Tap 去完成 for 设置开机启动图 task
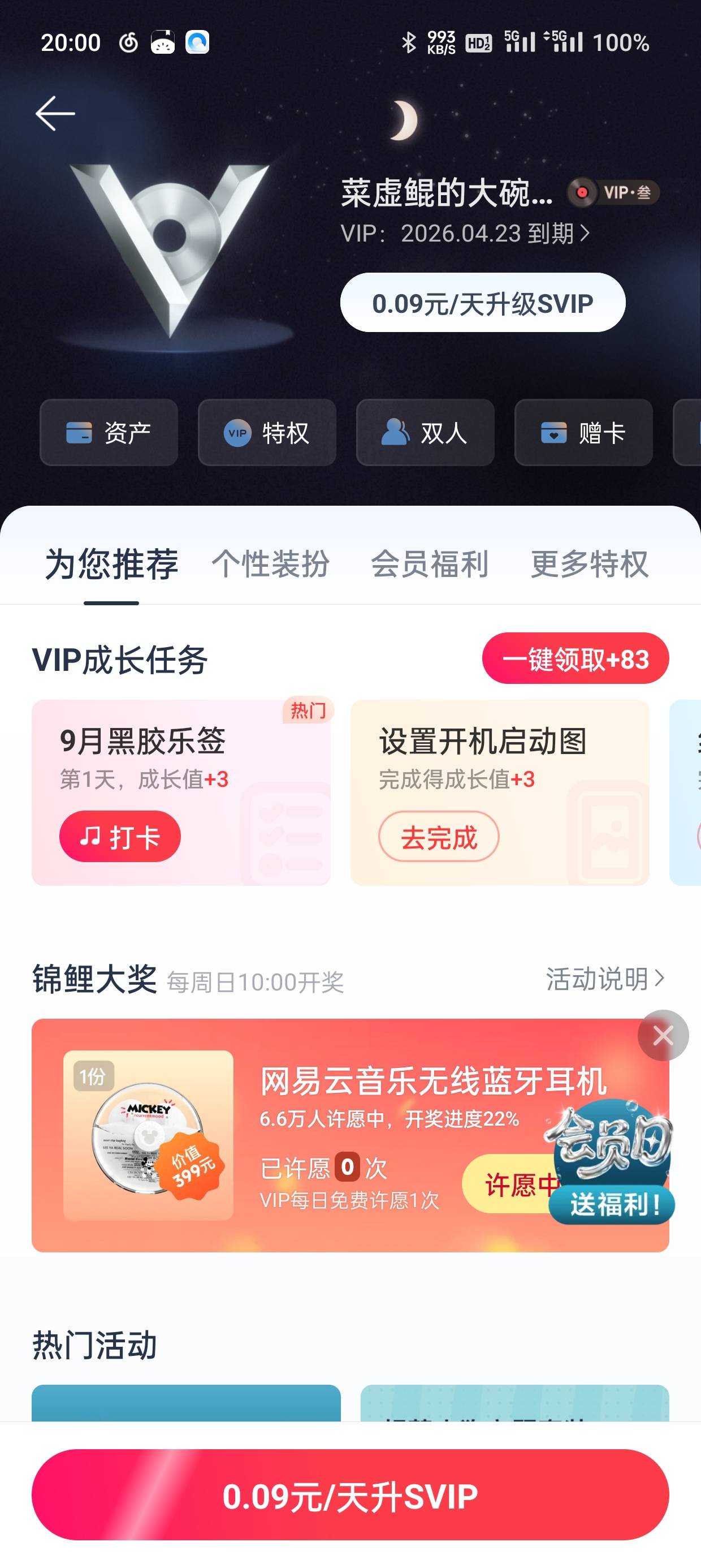 [439, 837]
